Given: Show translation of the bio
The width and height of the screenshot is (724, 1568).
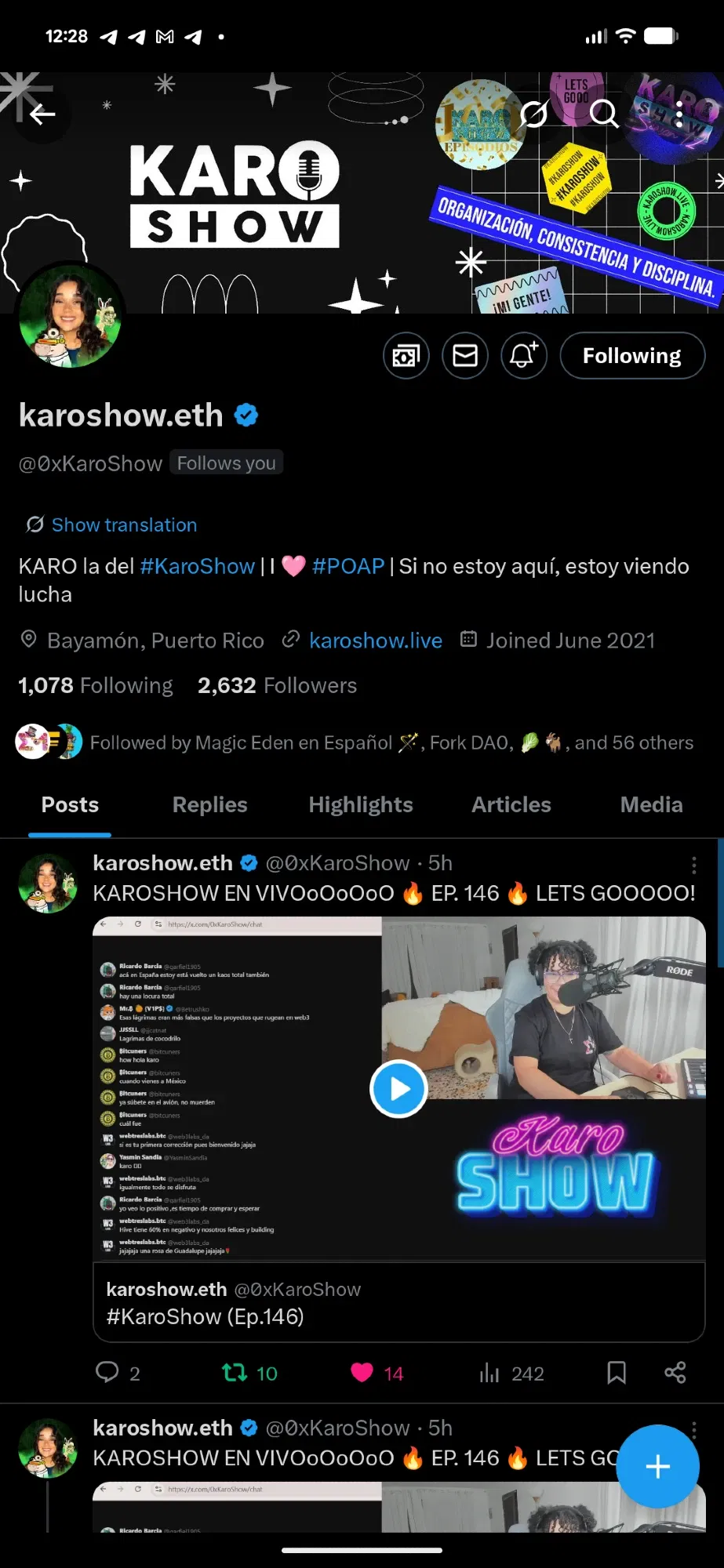Looking at the screenshot, I should [x=124, y=524].
